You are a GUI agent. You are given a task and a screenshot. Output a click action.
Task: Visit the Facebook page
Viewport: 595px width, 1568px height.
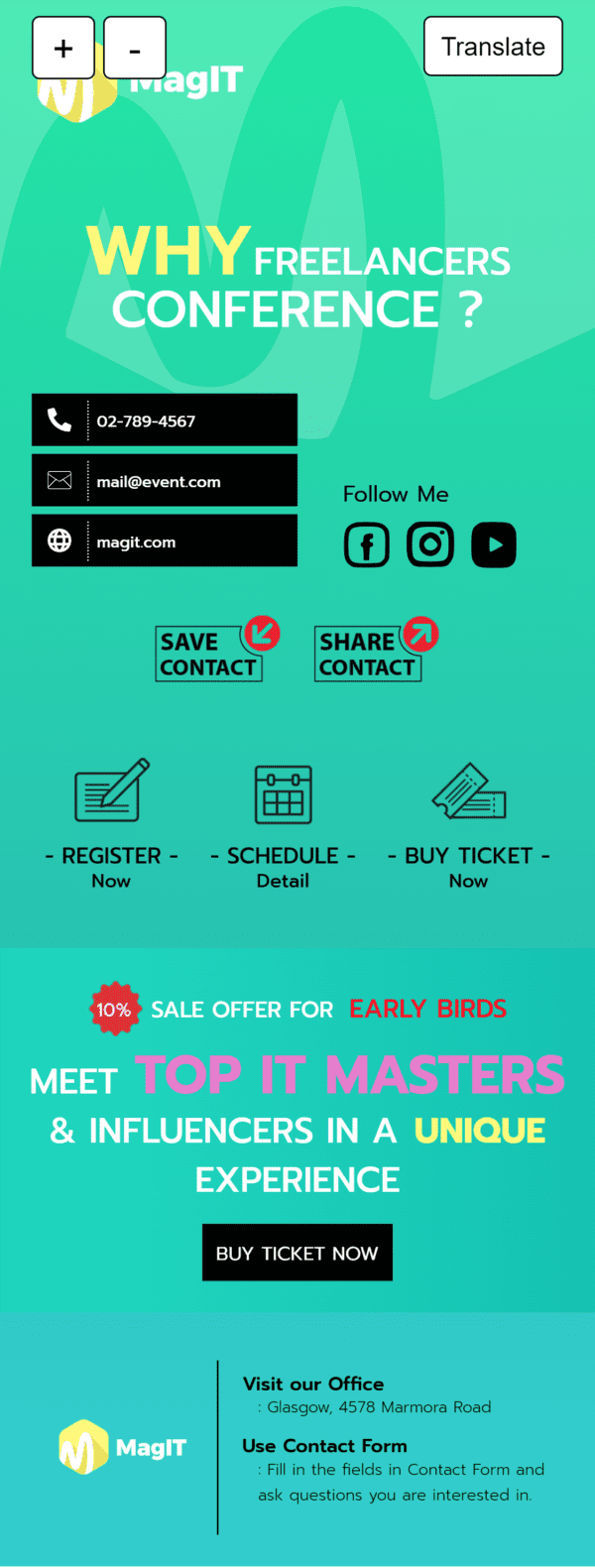point(367,545)
